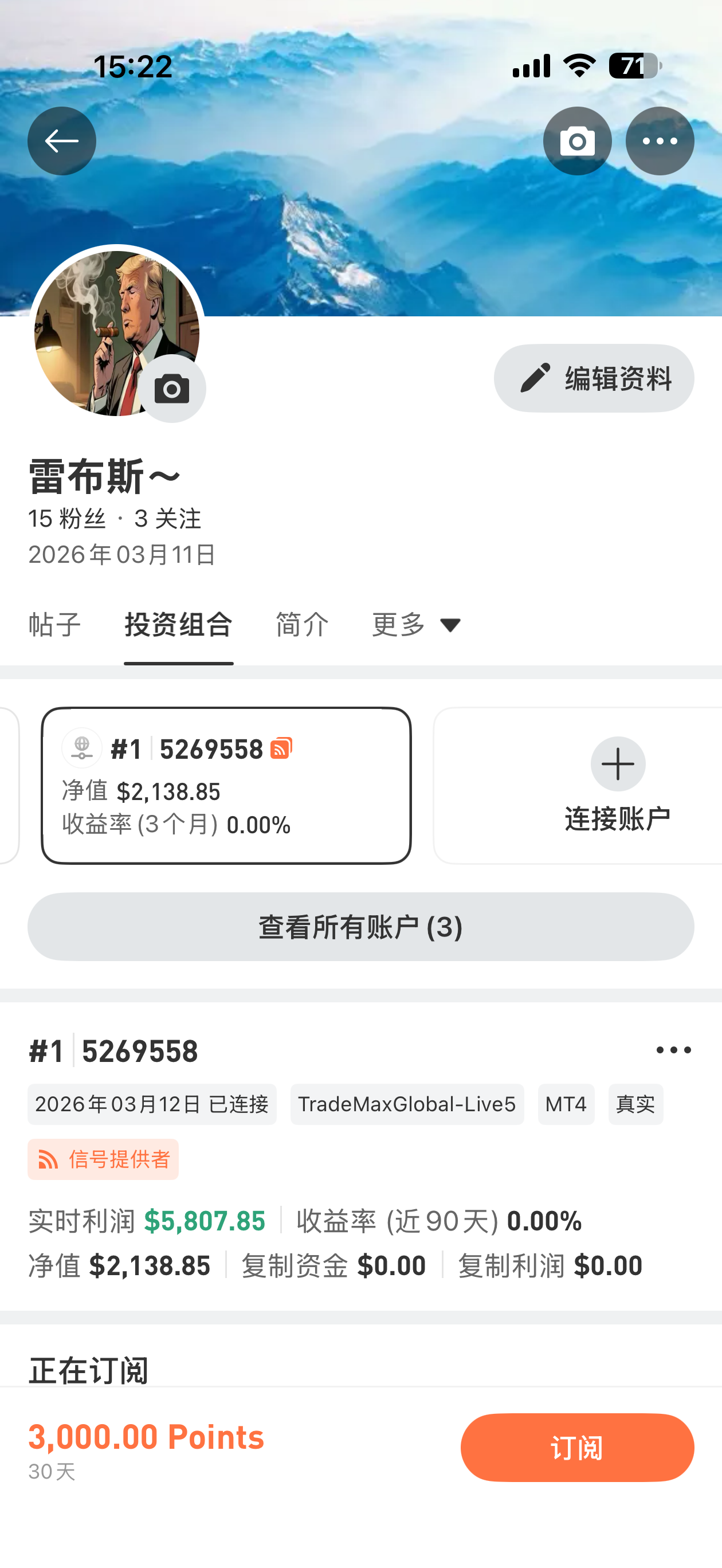722x1568 pixels.
Task: Go back using the arrow button
Action: pos(61,141)
